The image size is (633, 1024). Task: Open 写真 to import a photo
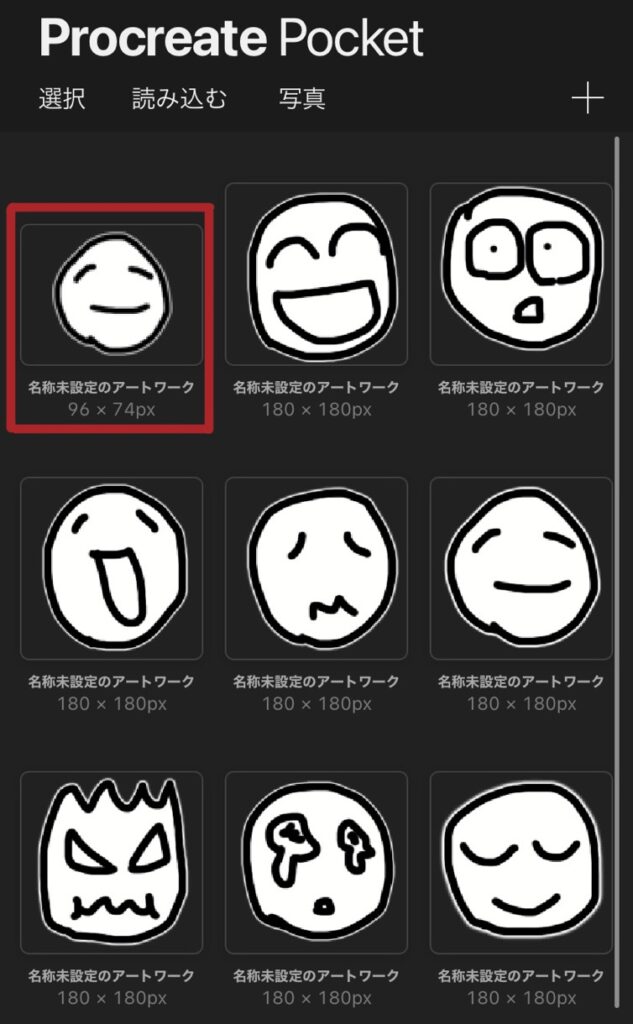[x=303, y=99]
